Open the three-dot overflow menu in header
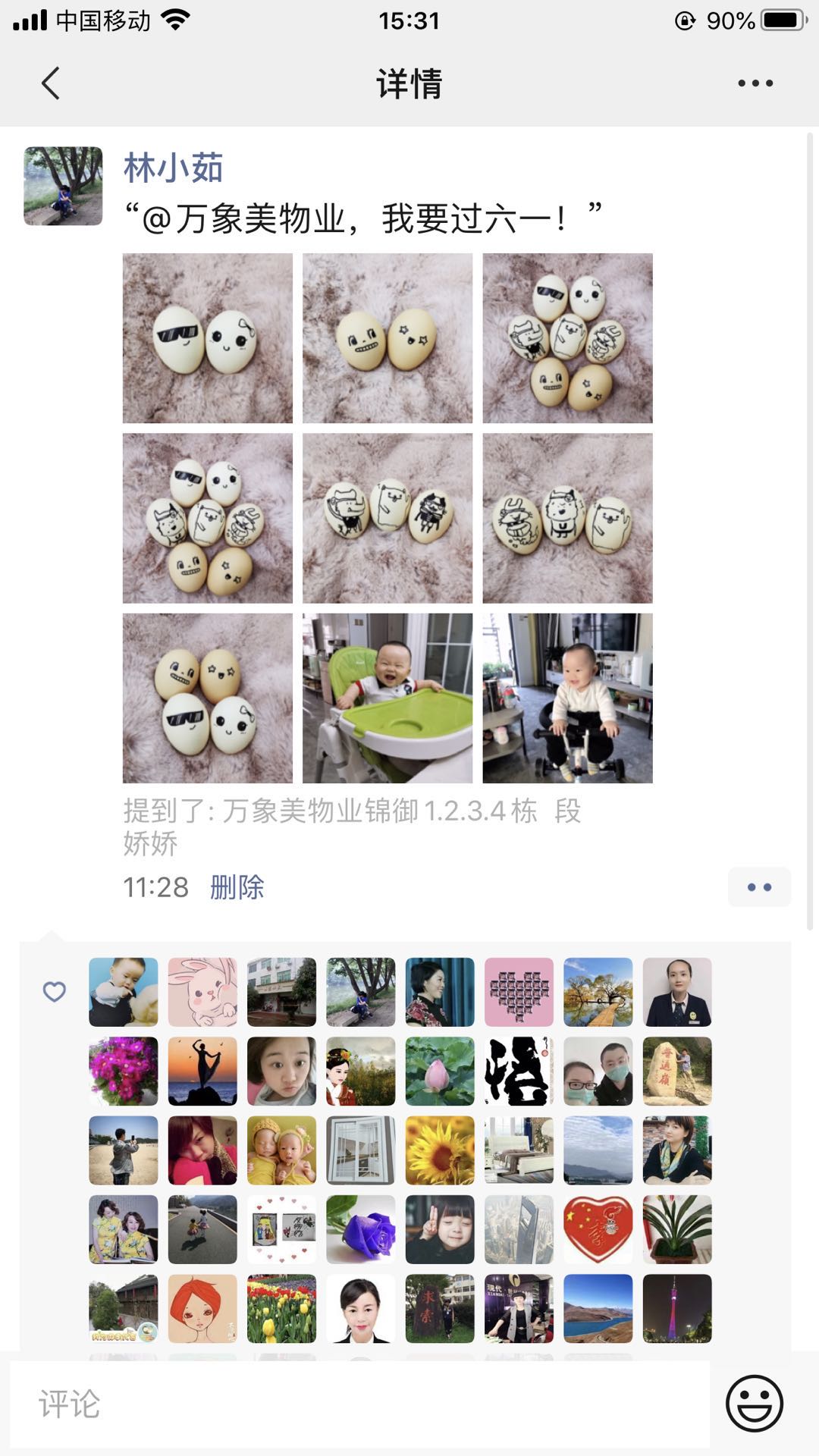The image size is (819, 1456). click(x=755, y=83)
